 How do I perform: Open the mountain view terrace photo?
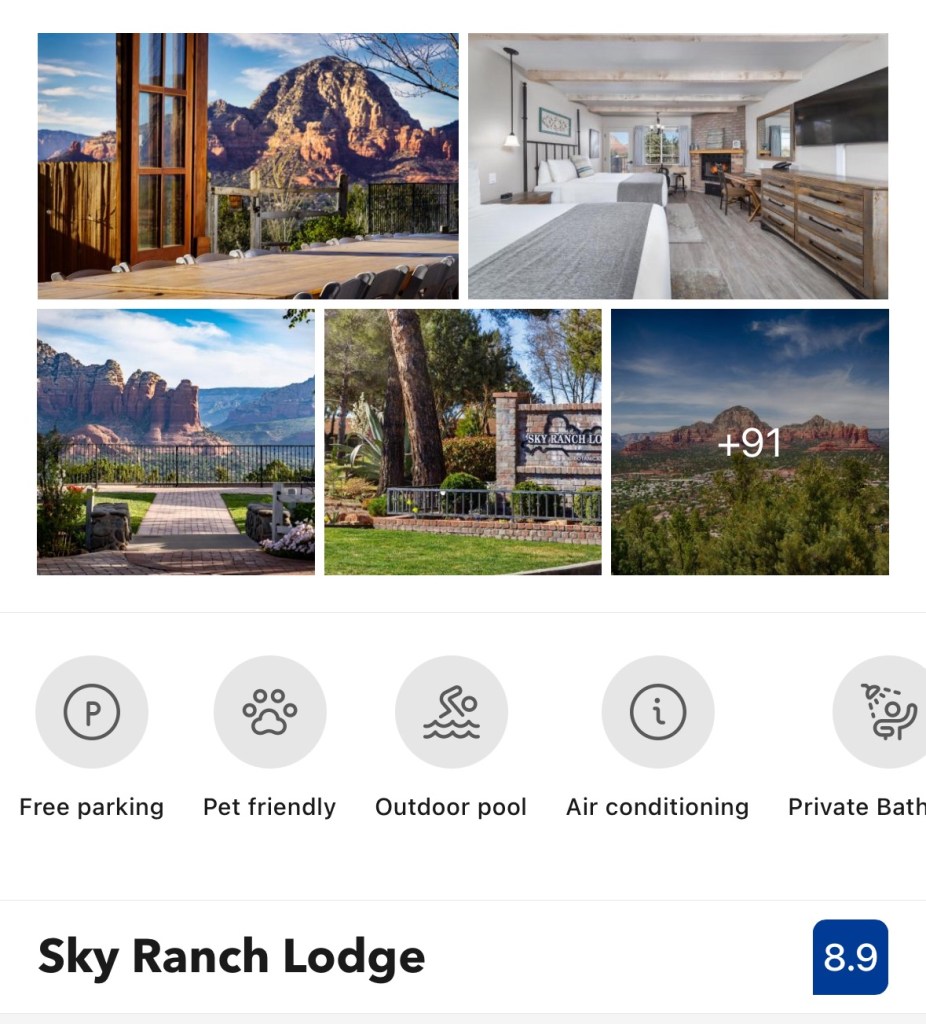click(248, 166)
